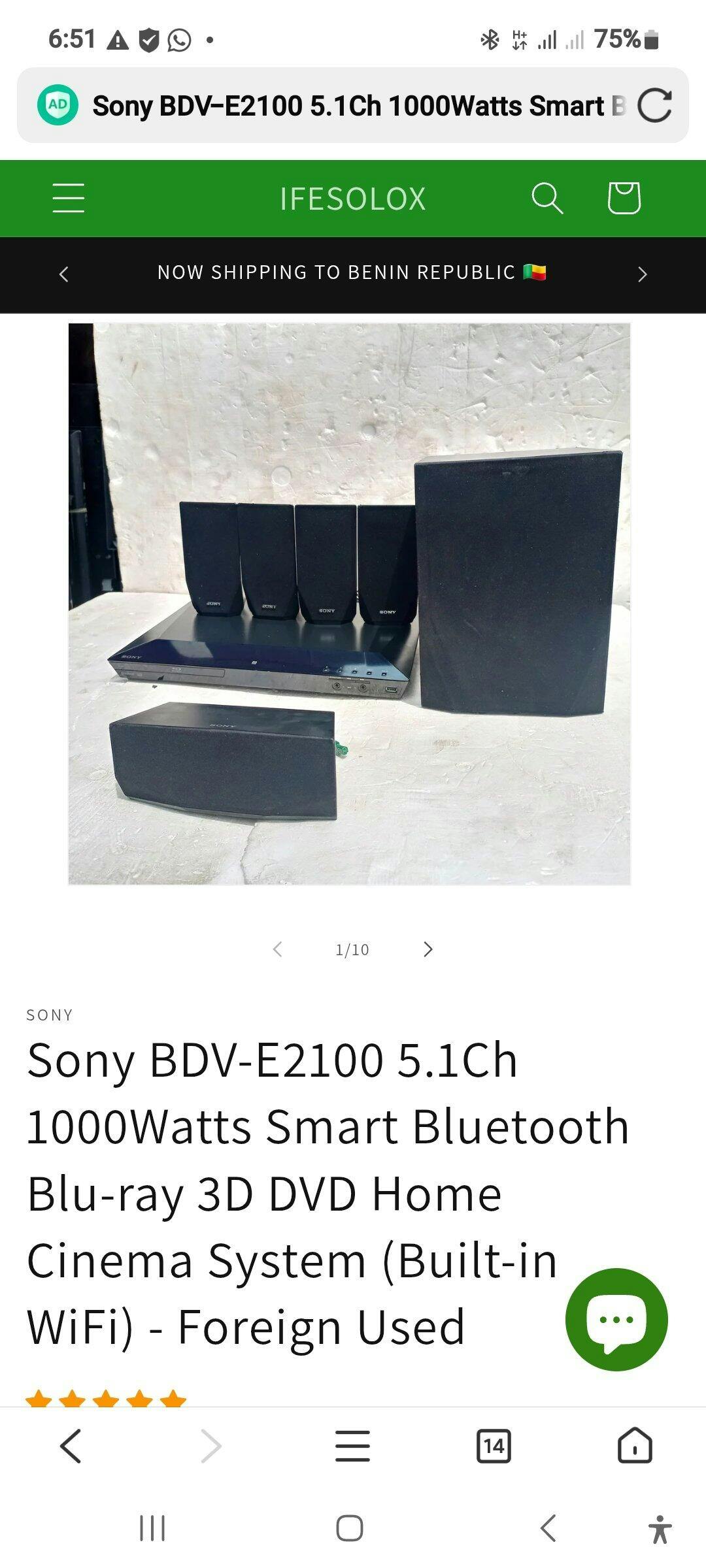706x1568 pixels.
Task: Start a chat with the store
Action: 616,1320
